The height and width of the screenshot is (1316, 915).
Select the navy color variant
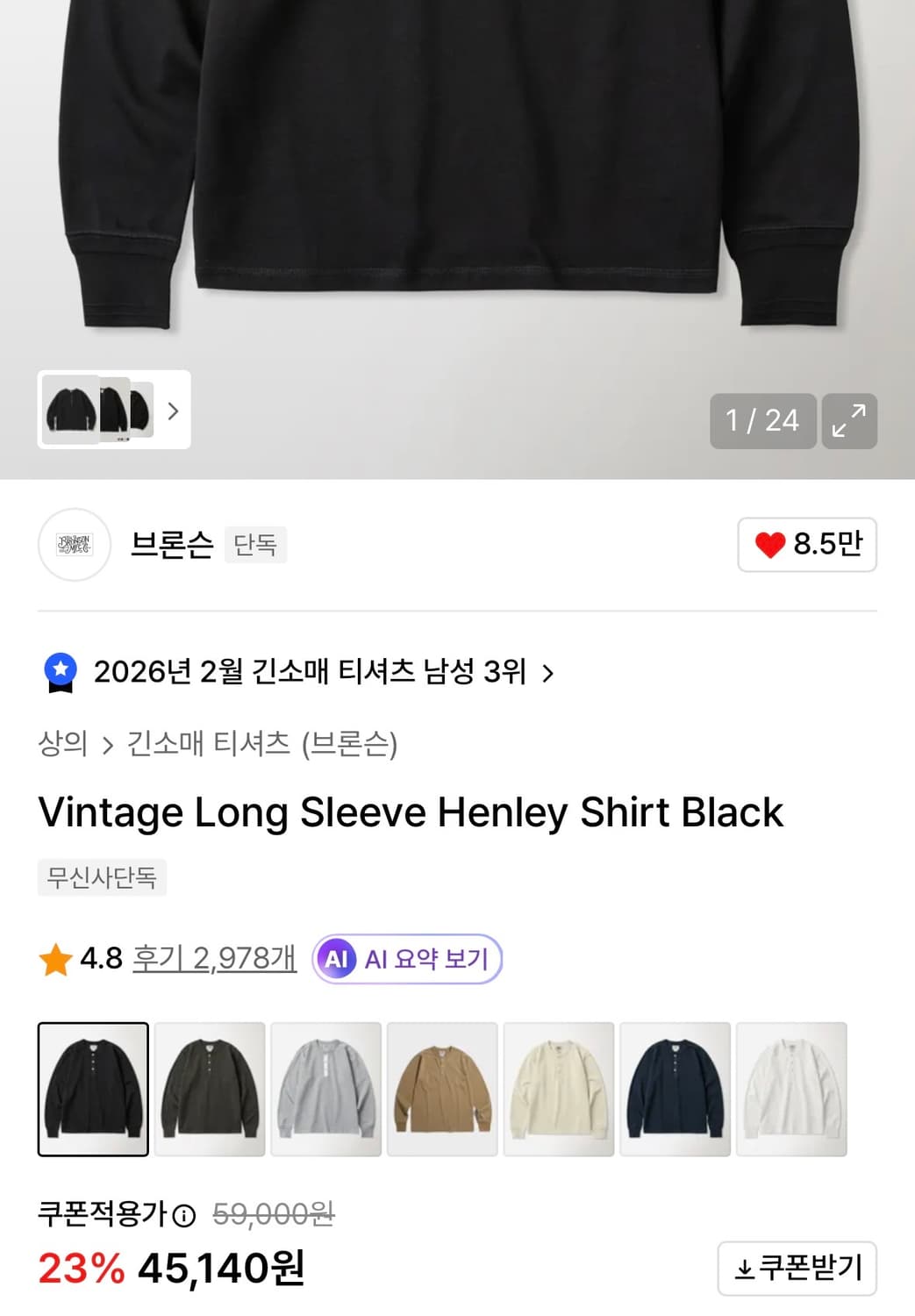click(x=675, y=1088)
